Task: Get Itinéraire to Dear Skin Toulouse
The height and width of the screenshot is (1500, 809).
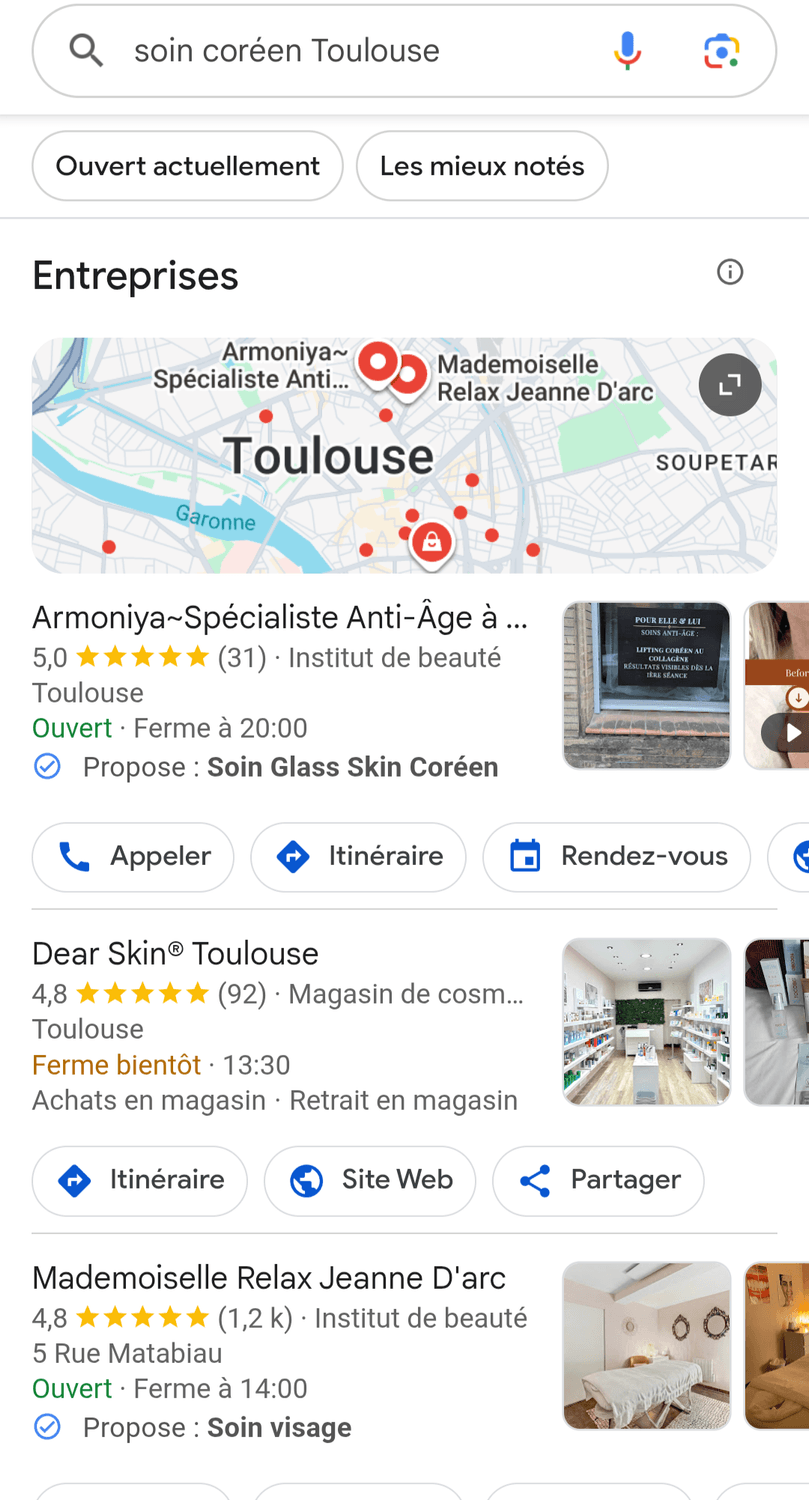Action: [x=140, y=1181]
